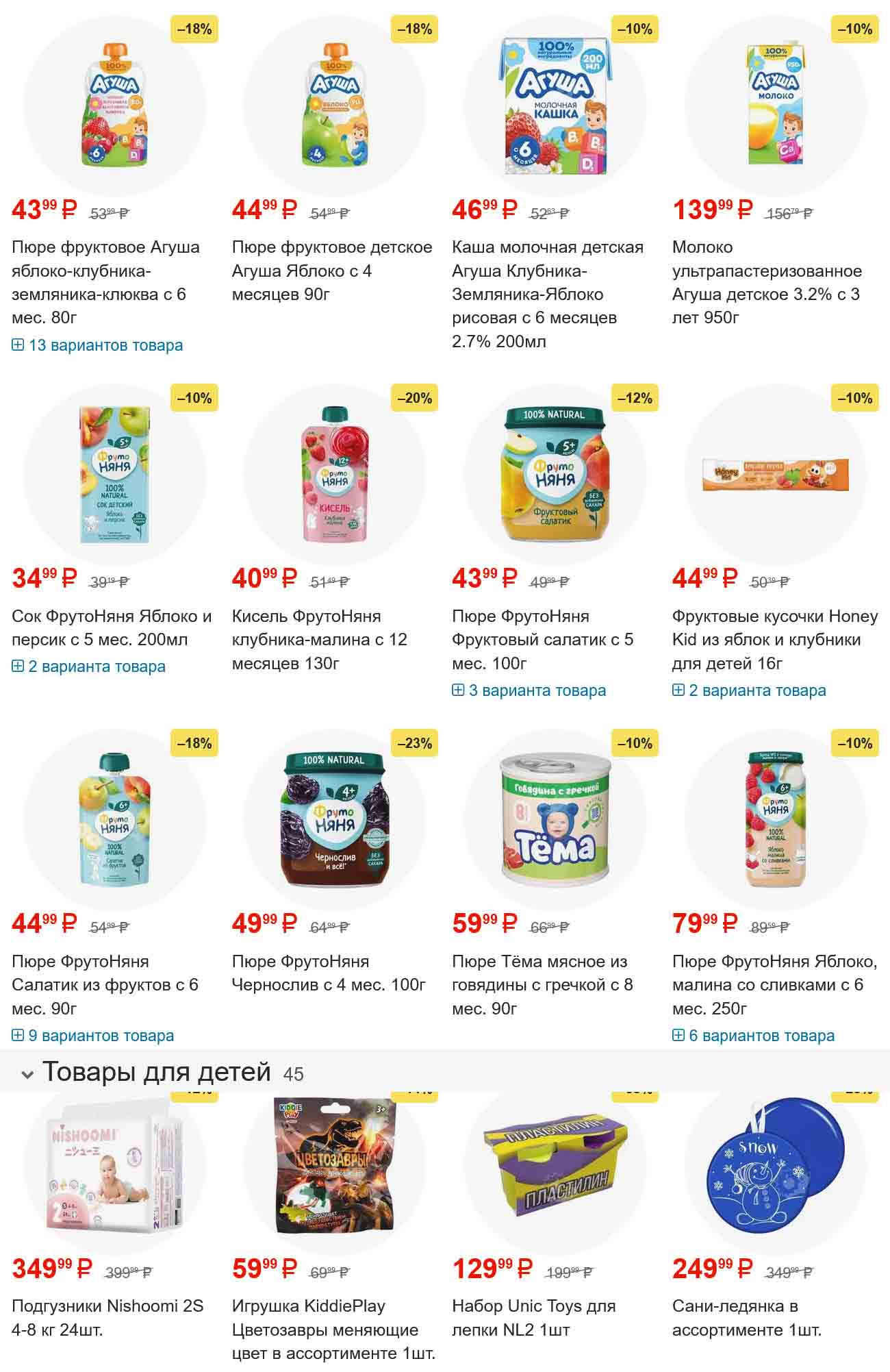Open Агуша молочная каша 200мл product
This screenshot has width=890, height=1372.
tap(547, 293)
